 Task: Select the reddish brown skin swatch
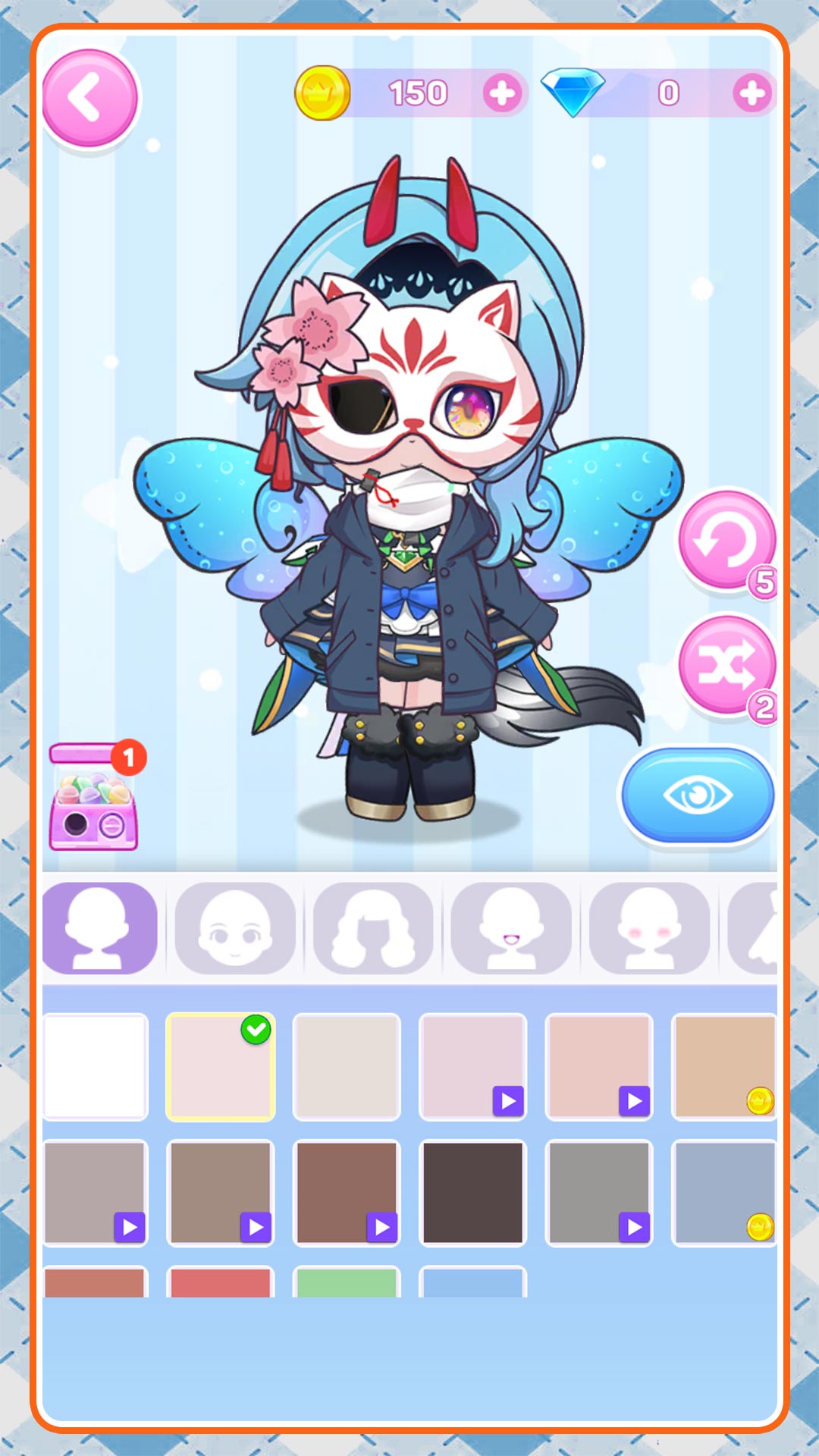tap(347, 1193)
